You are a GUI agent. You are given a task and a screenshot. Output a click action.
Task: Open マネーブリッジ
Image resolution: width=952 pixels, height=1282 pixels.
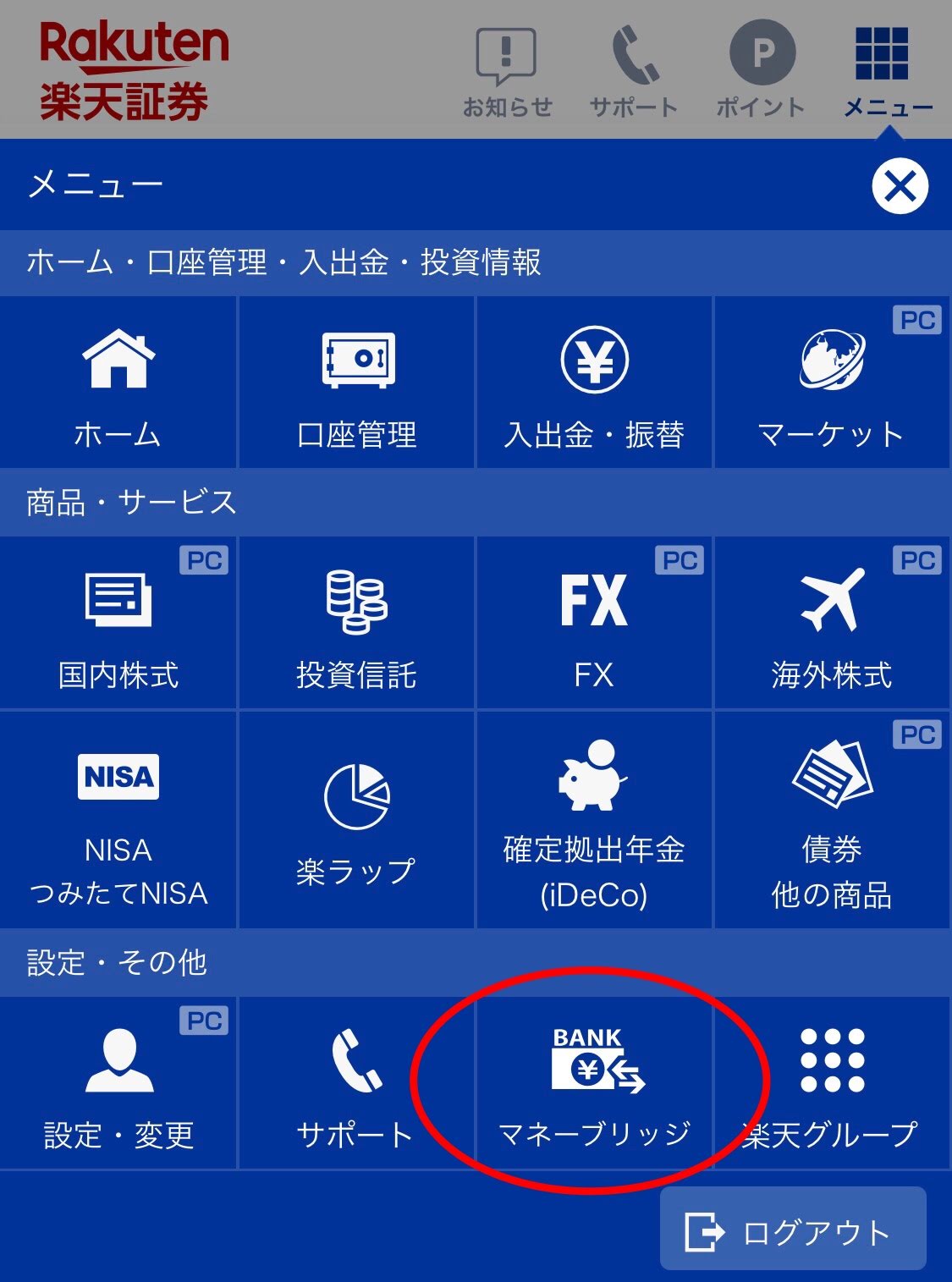click(x=594, y=1085)
